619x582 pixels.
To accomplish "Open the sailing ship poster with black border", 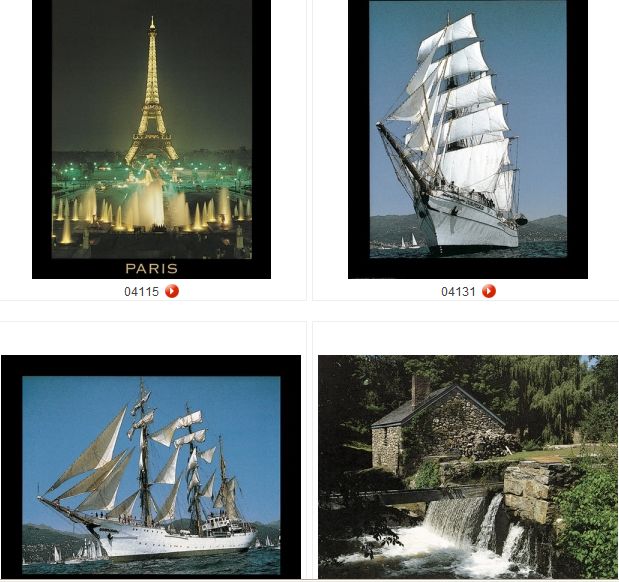I will tap(151, 465).
